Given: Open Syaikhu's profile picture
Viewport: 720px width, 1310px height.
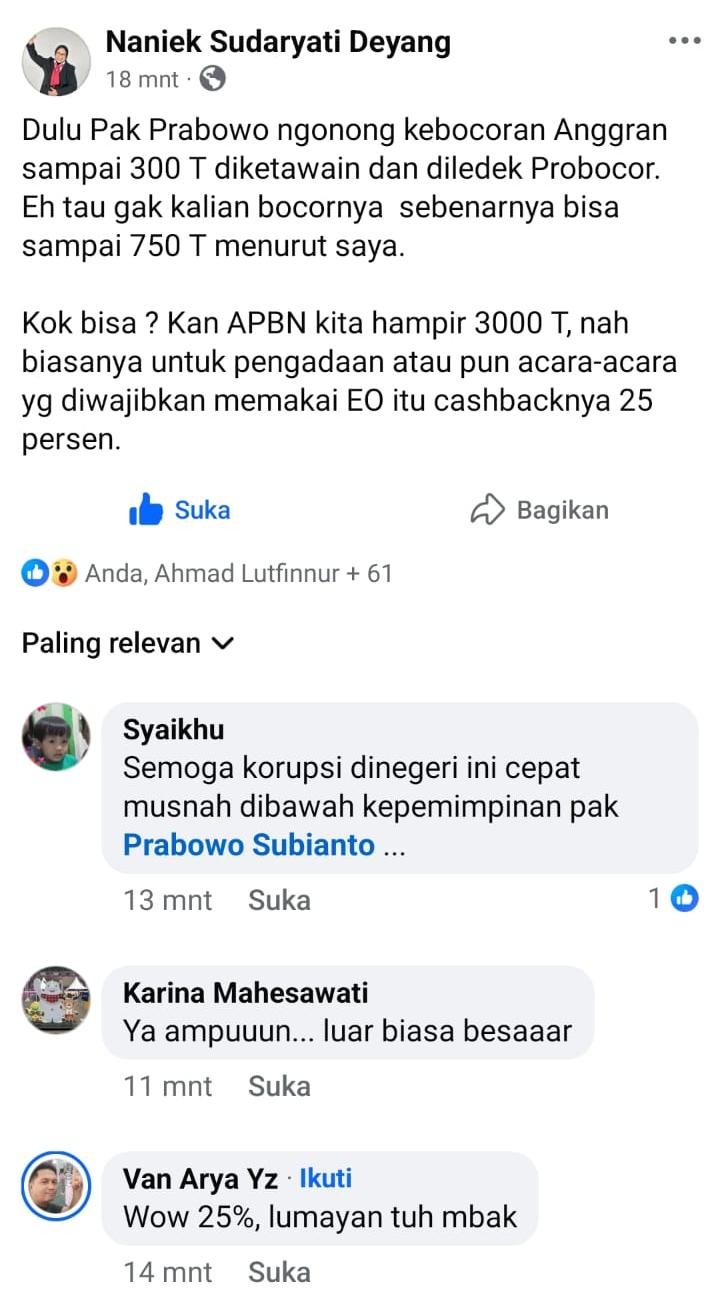Looking at the screenshot, I should (x=56, y=736).
